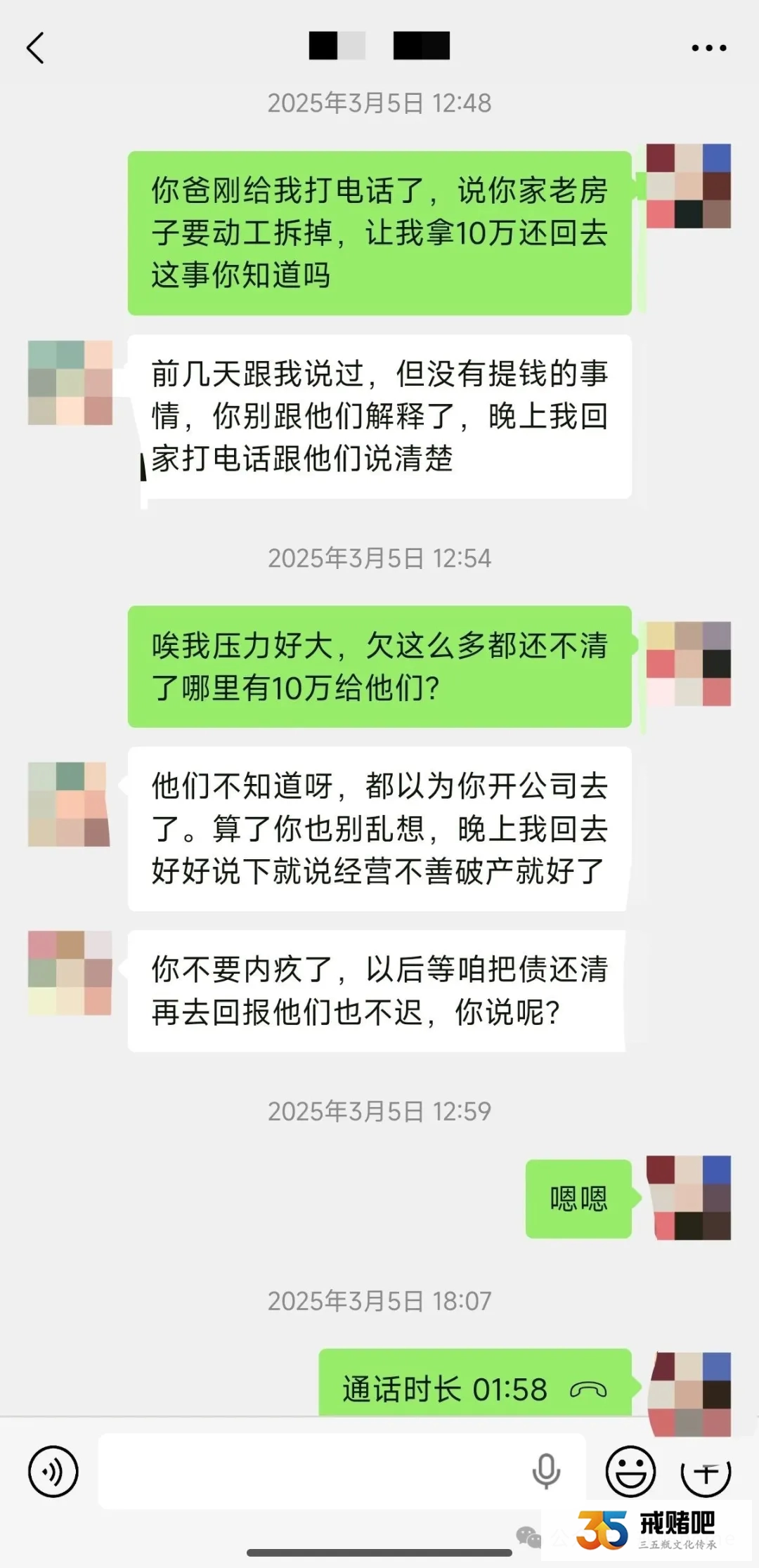
Task: Open the three-dot chat options menu
Action: tap(708, 48)
